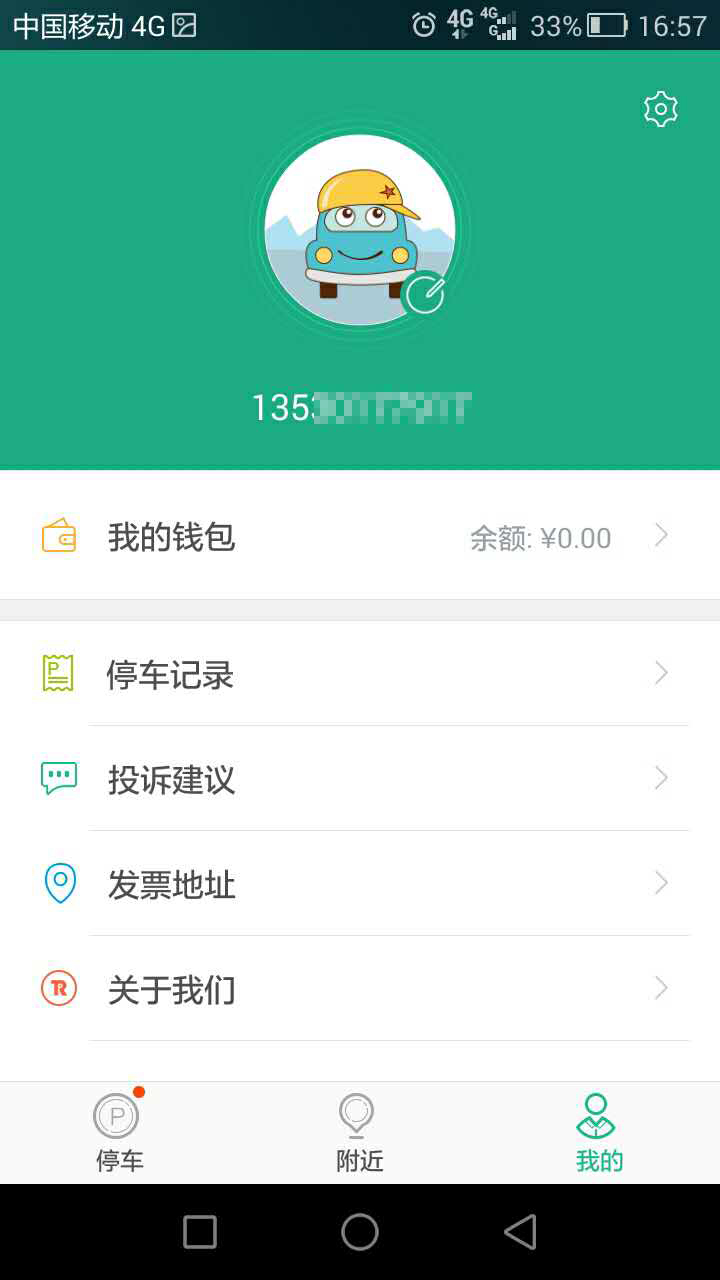Open the settings gear icon

[660, 109]
